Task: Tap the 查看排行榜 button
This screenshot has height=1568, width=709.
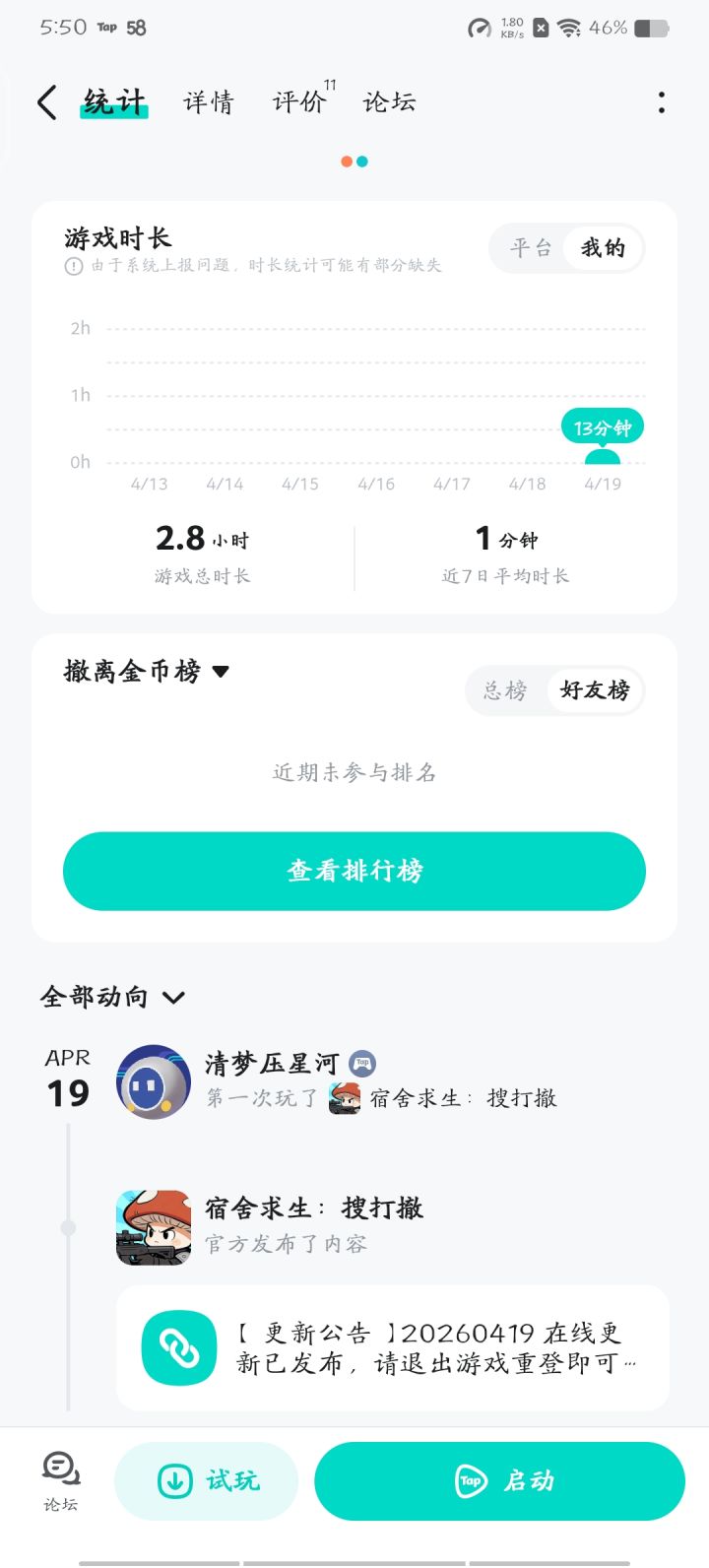Action: pos(354,871)
